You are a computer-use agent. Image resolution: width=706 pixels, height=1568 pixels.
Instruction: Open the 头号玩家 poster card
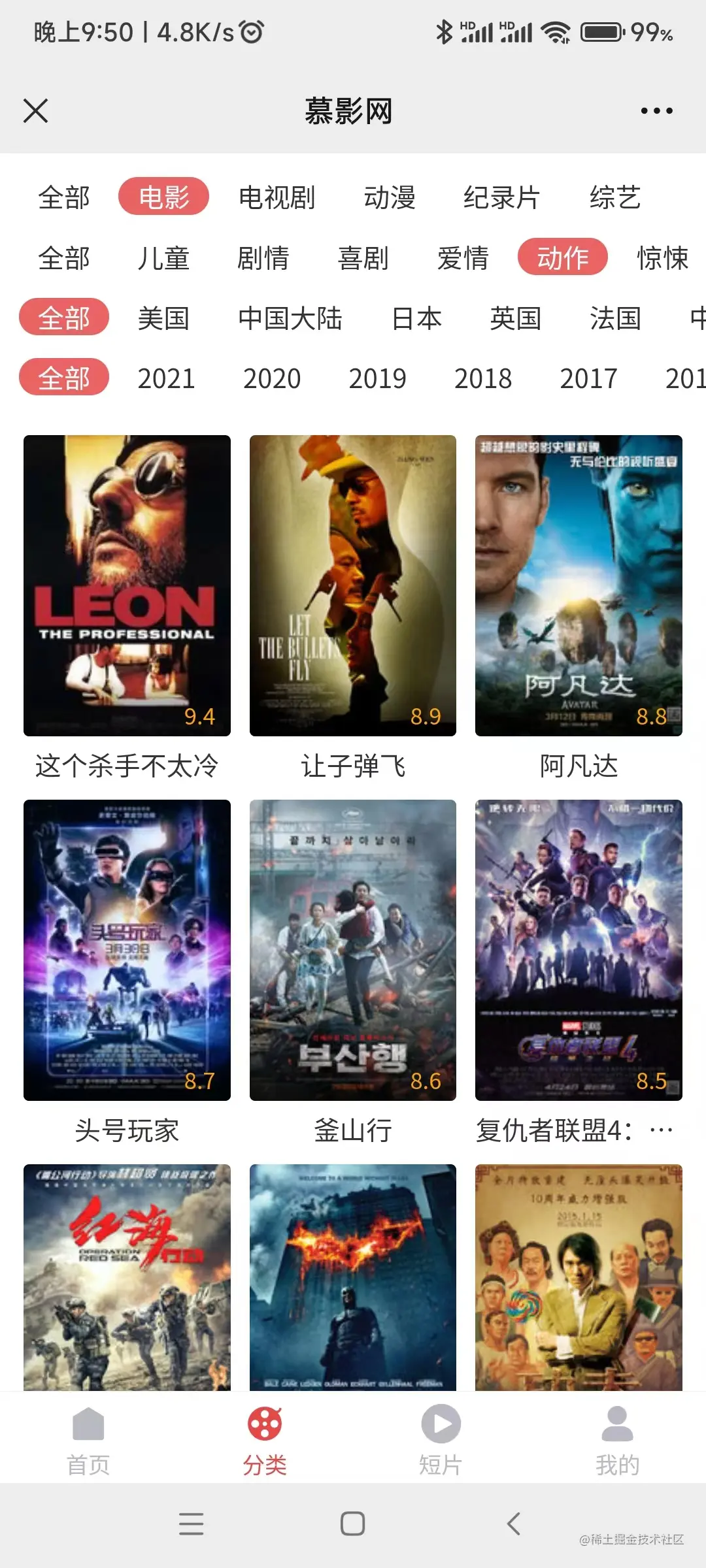pyautogui.click(x=127, y=950)
